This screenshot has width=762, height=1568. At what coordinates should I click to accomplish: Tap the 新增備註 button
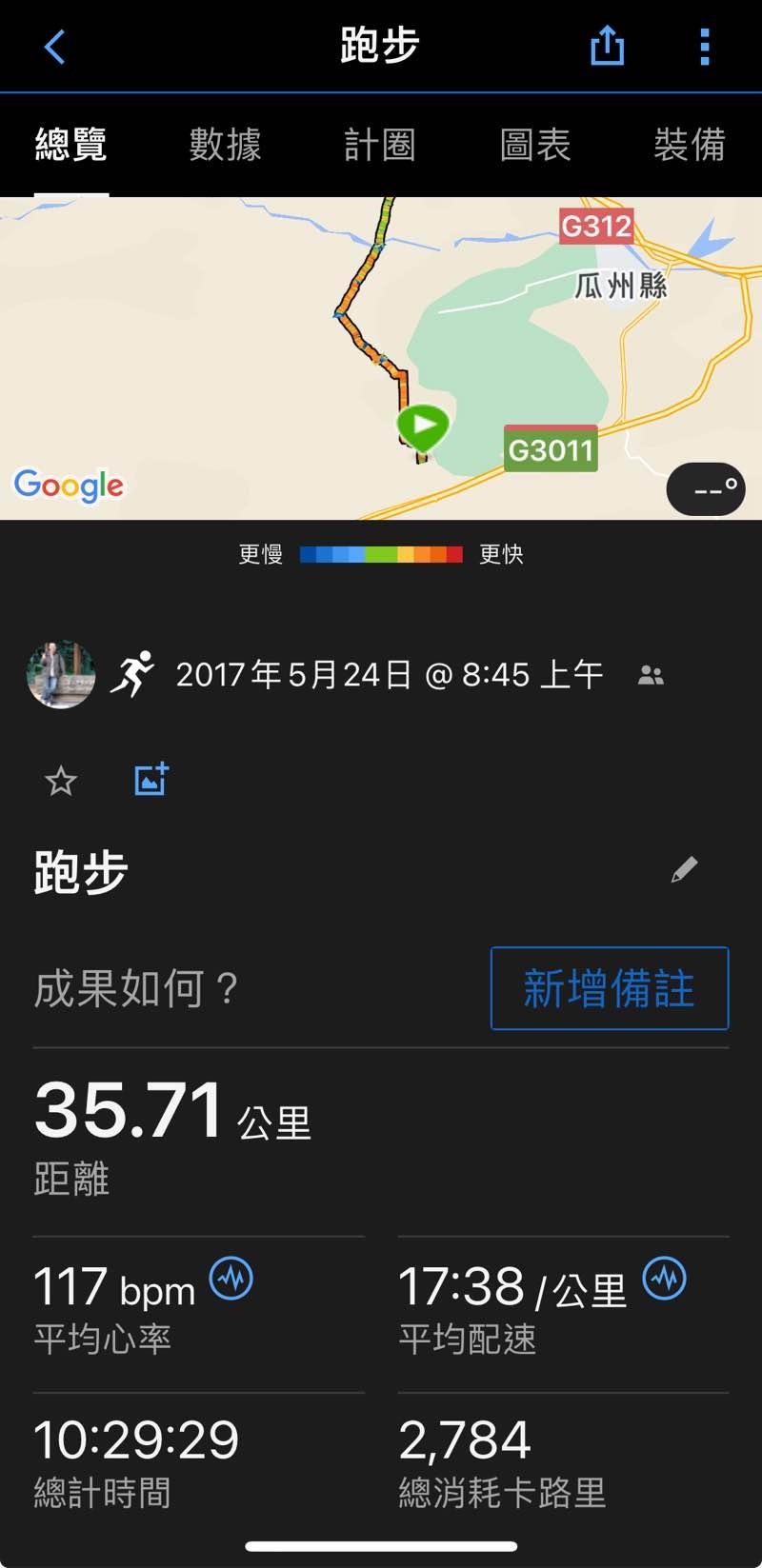(x=610, y=988)
